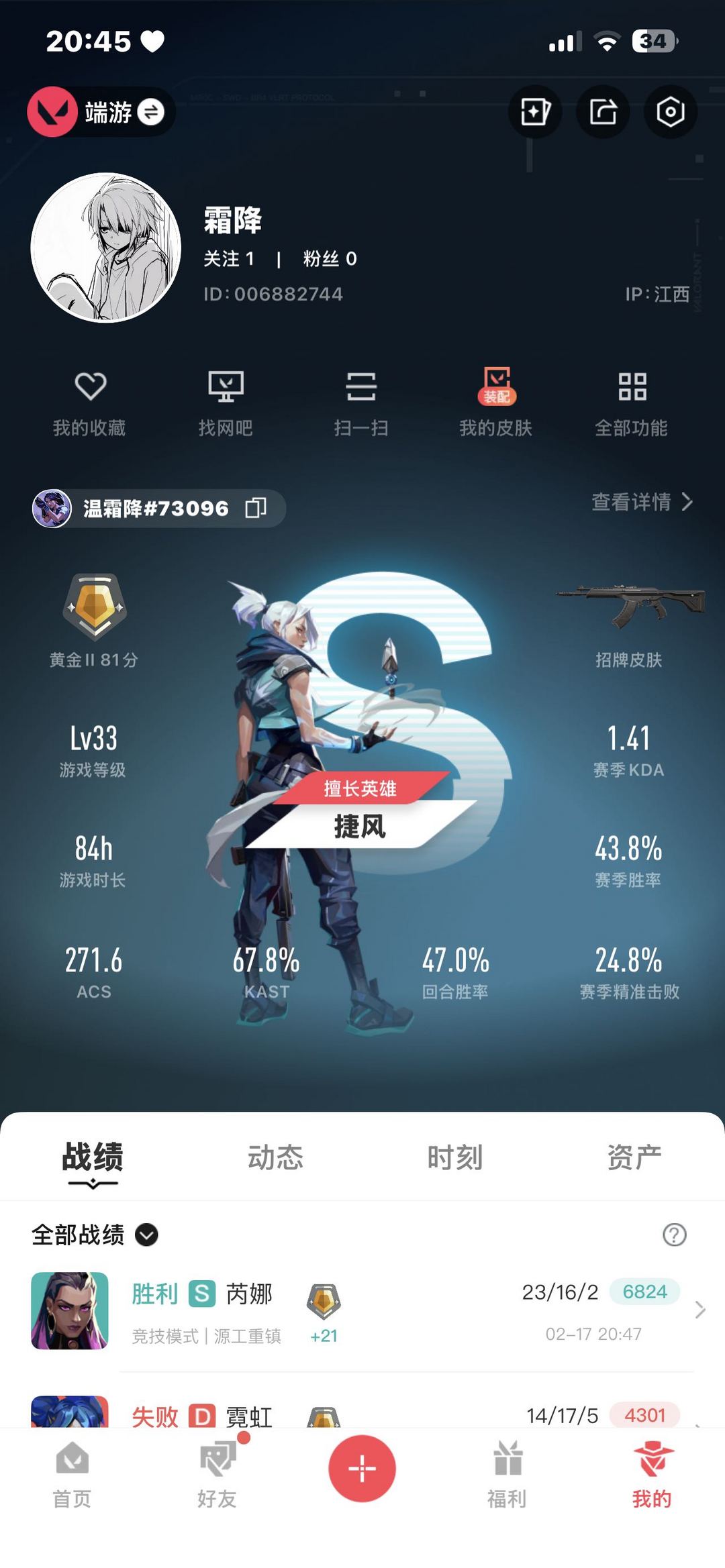Copy game ID 温霜降#73096
The height and width of the screenshot is (1568, 725).
pos(256,508)
